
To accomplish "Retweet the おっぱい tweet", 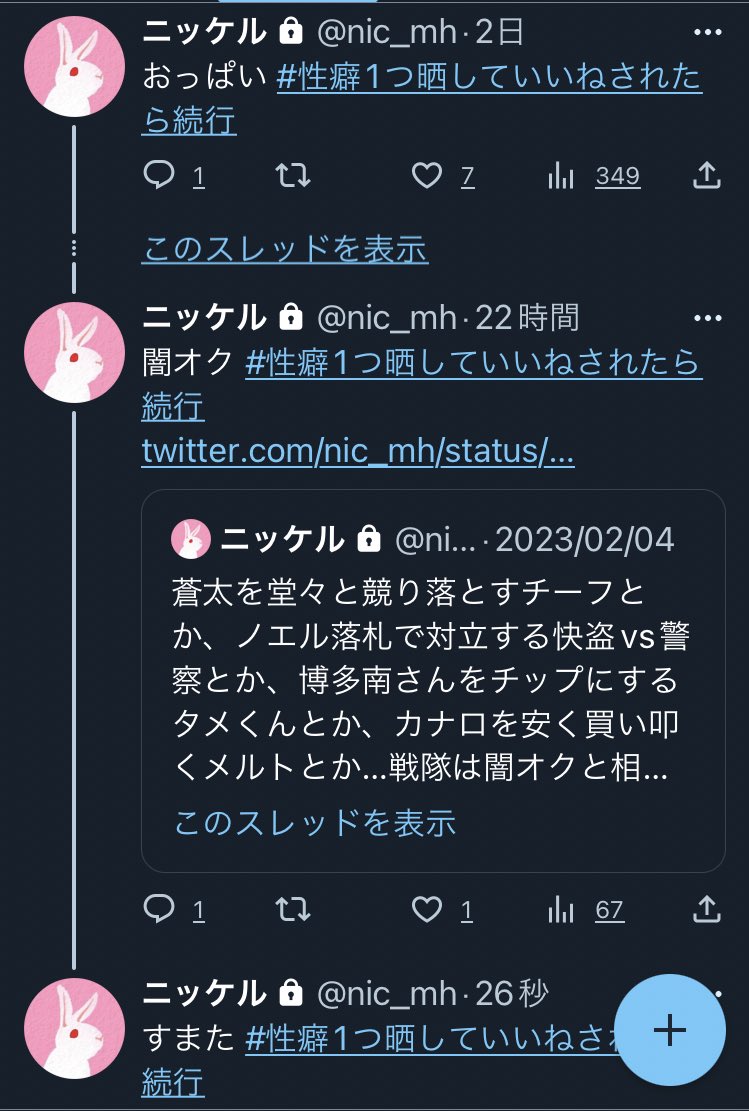I will click(x=293, y=177).
